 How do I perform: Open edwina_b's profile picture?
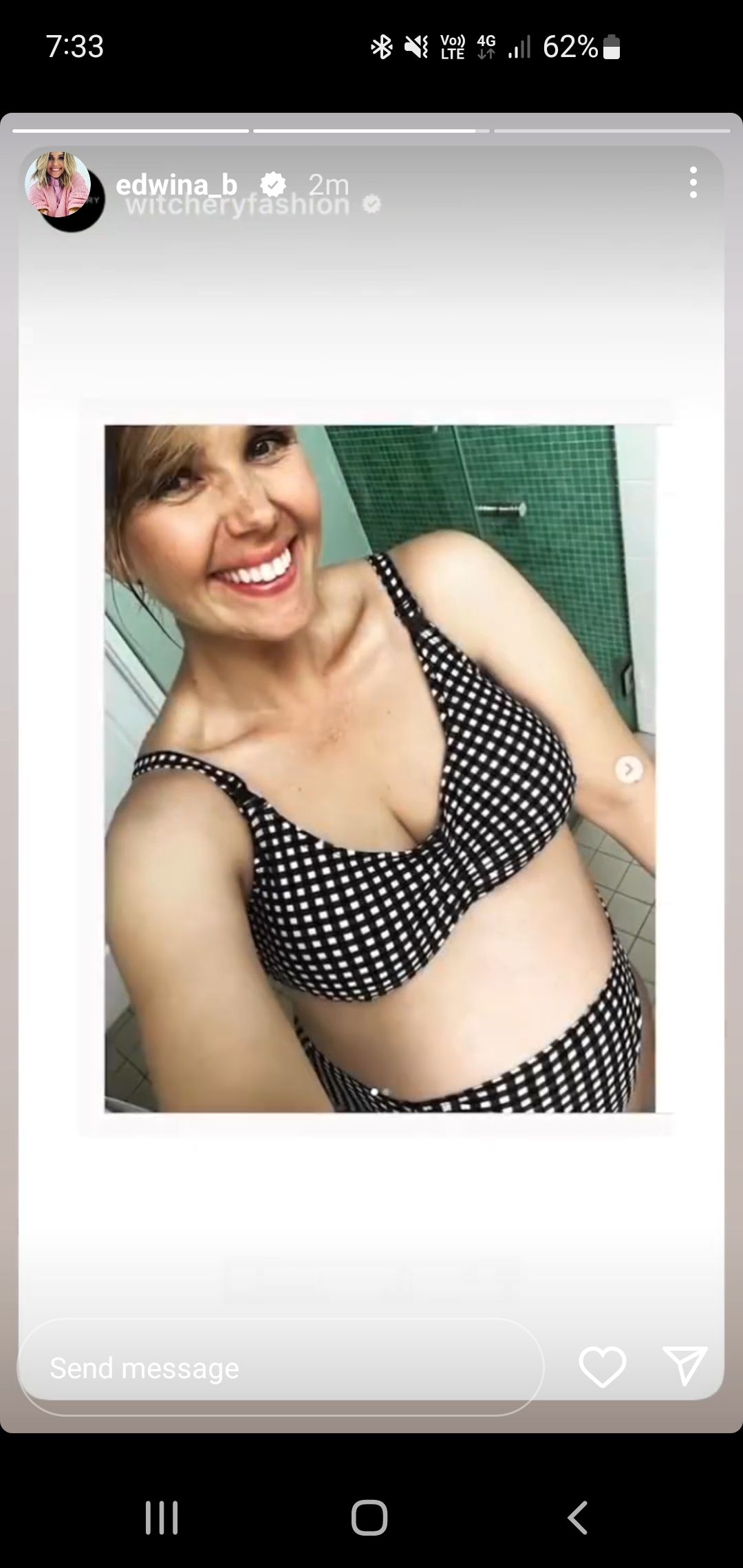[58, 184]
